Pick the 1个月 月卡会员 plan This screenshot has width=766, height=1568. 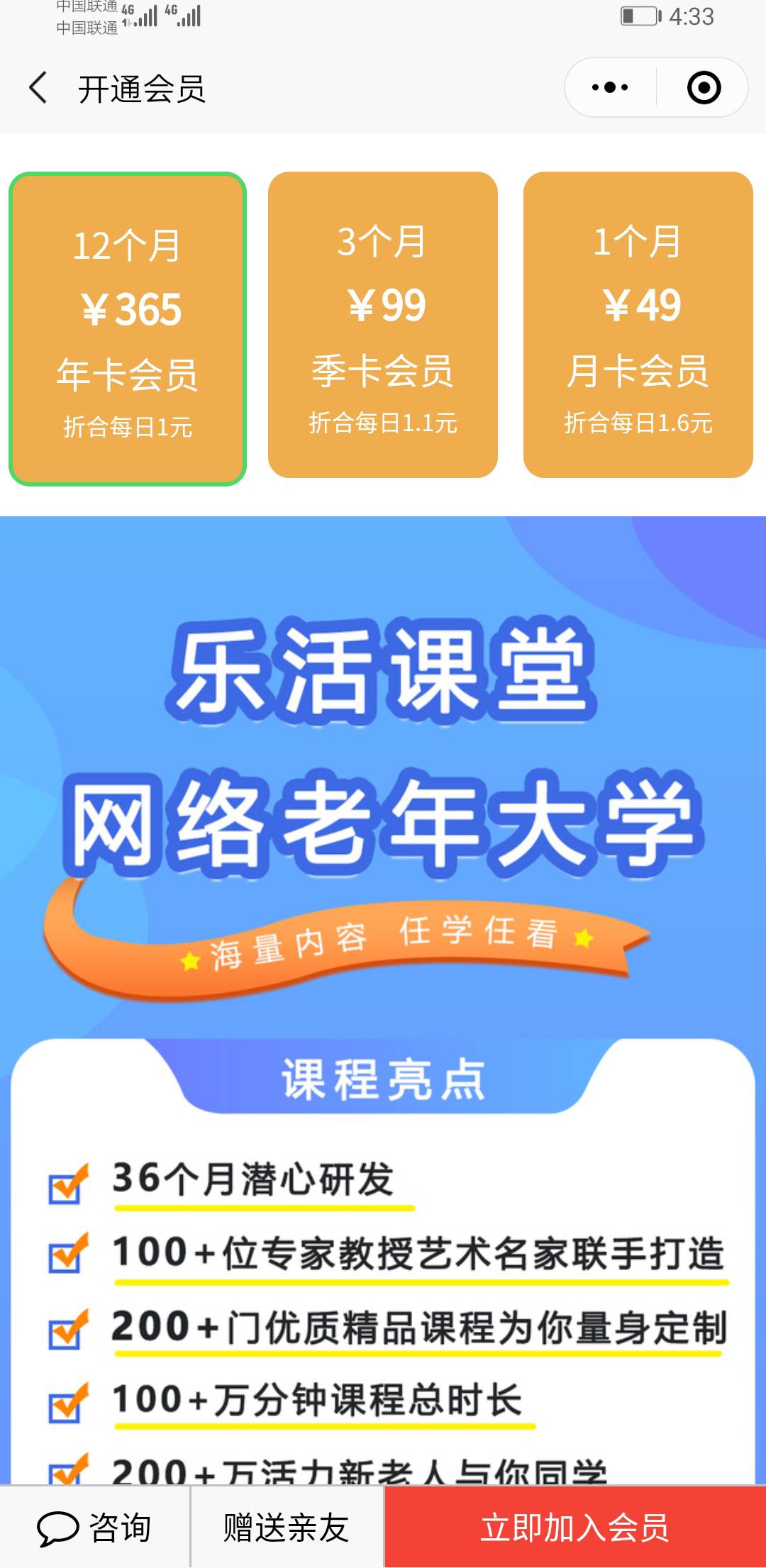coord(638,325)
